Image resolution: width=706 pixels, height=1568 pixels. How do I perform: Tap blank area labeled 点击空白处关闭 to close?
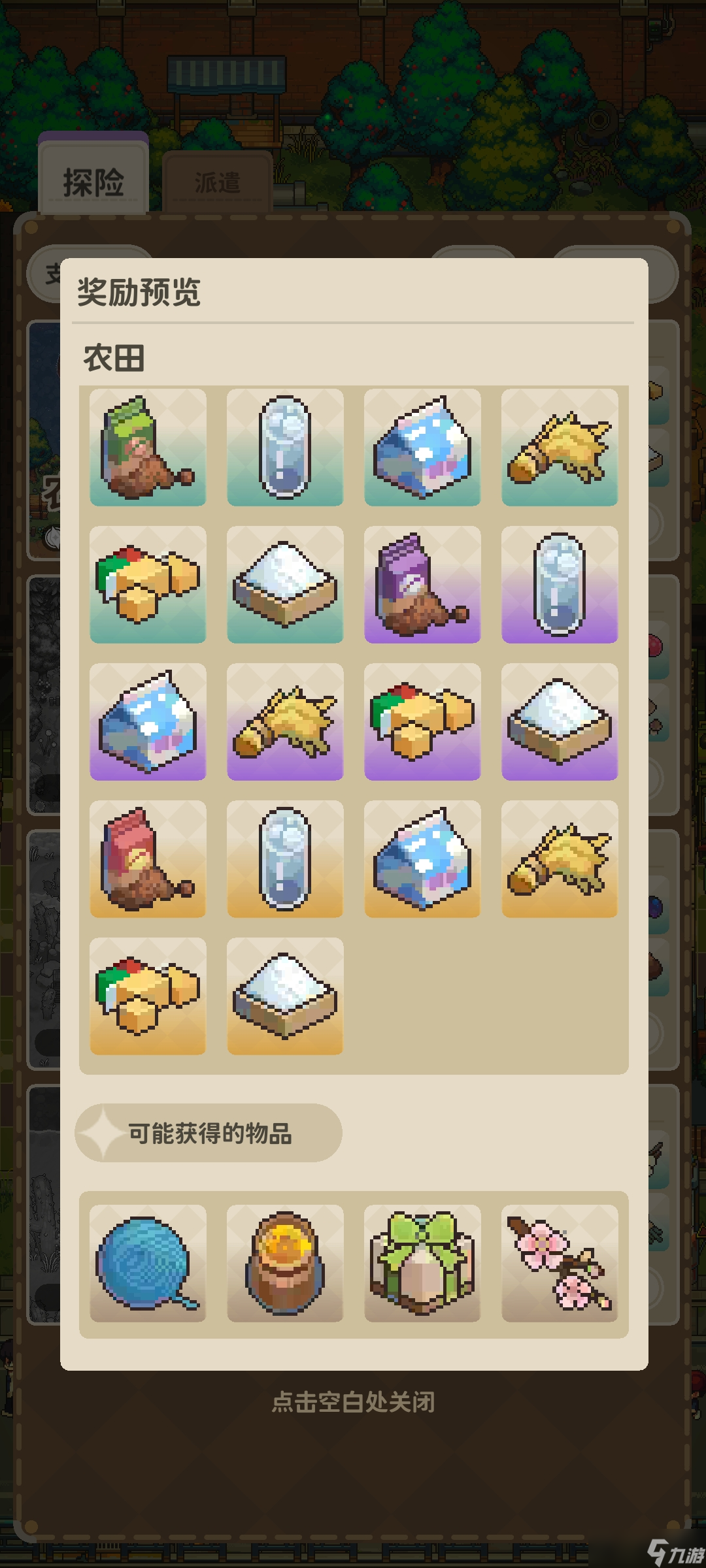353,1401
